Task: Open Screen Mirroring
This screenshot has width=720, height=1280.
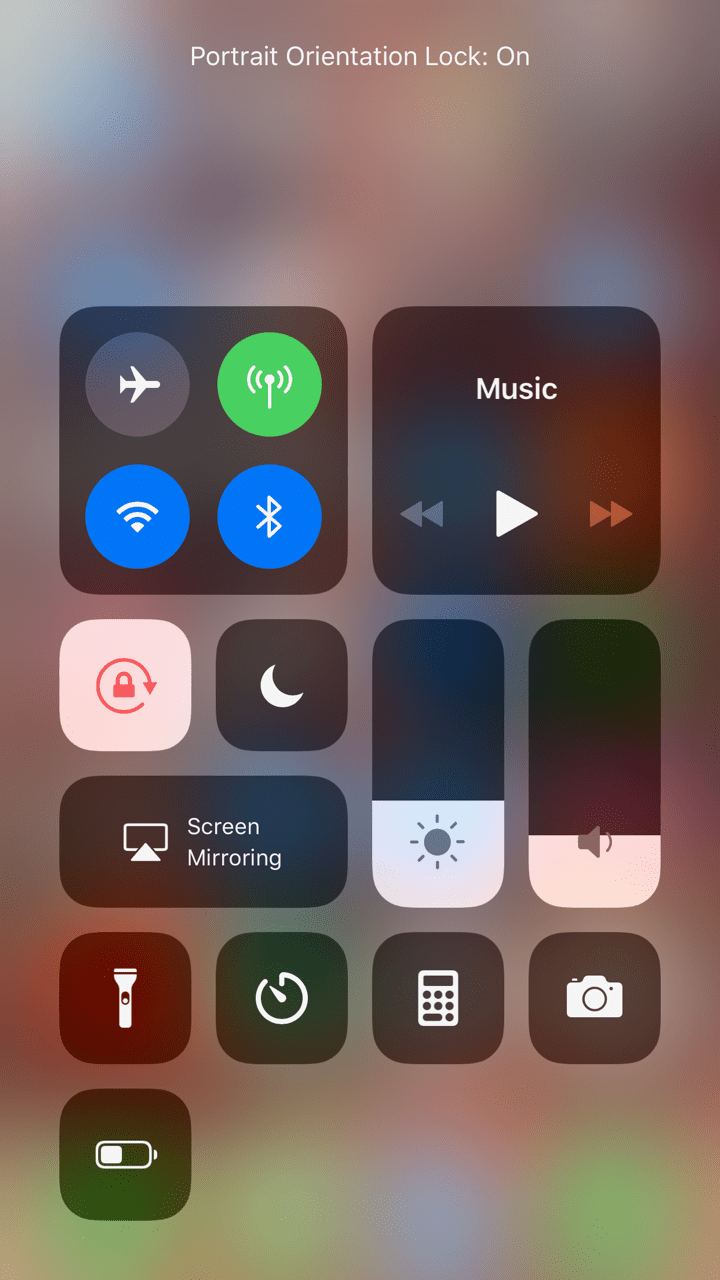Action: click(203, 842)
